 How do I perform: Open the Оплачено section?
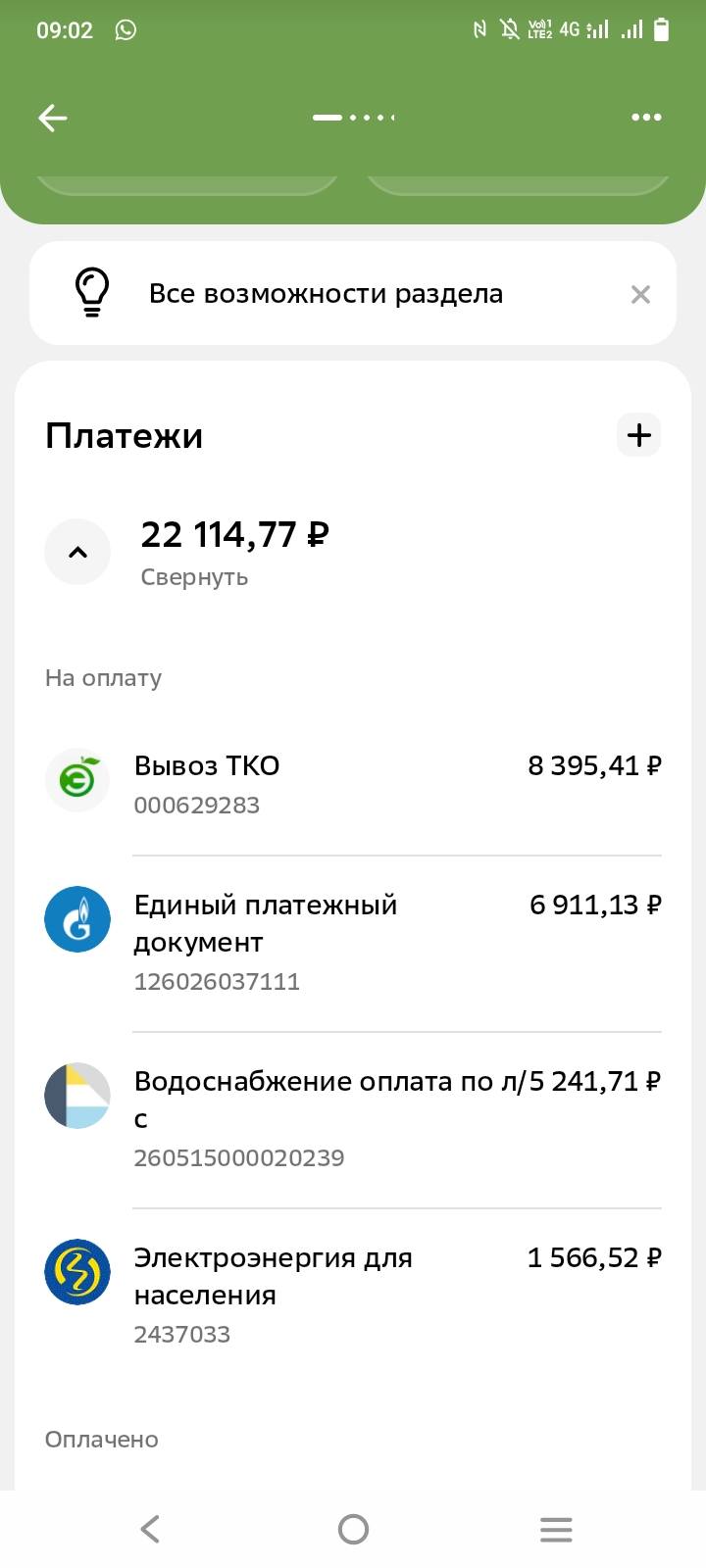pyautogui.click(x=101, y=1439)
